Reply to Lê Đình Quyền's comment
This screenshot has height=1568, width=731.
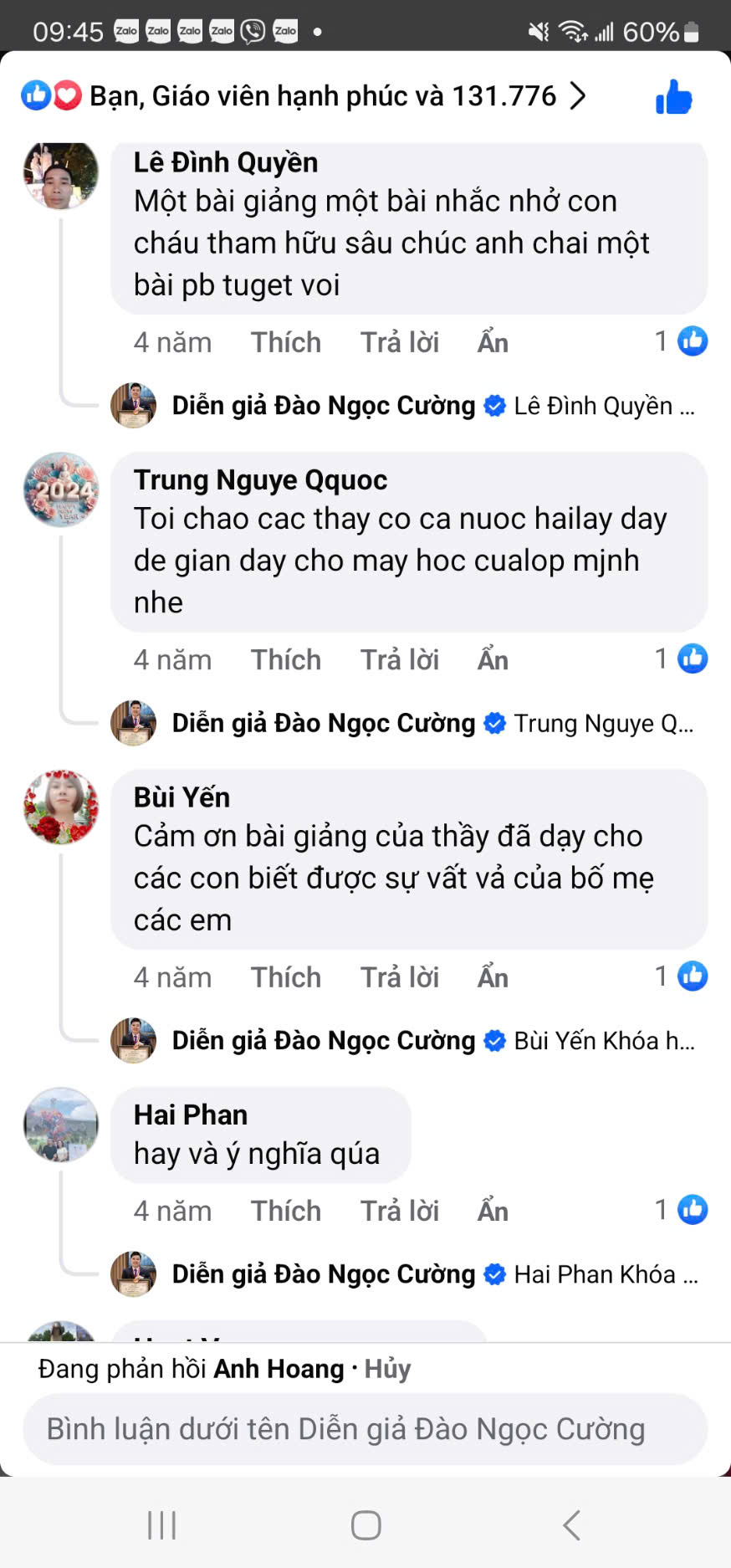pos(400,342)
